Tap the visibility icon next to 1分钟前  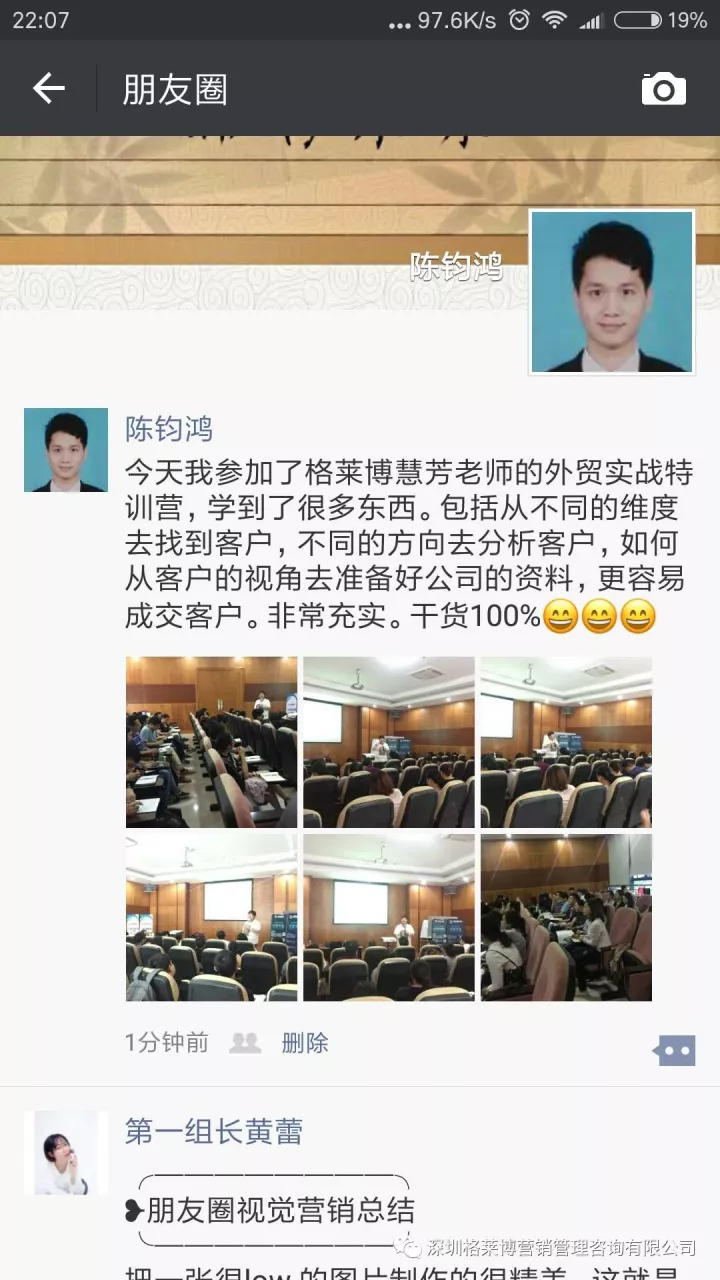click(x=245, y=1043)
